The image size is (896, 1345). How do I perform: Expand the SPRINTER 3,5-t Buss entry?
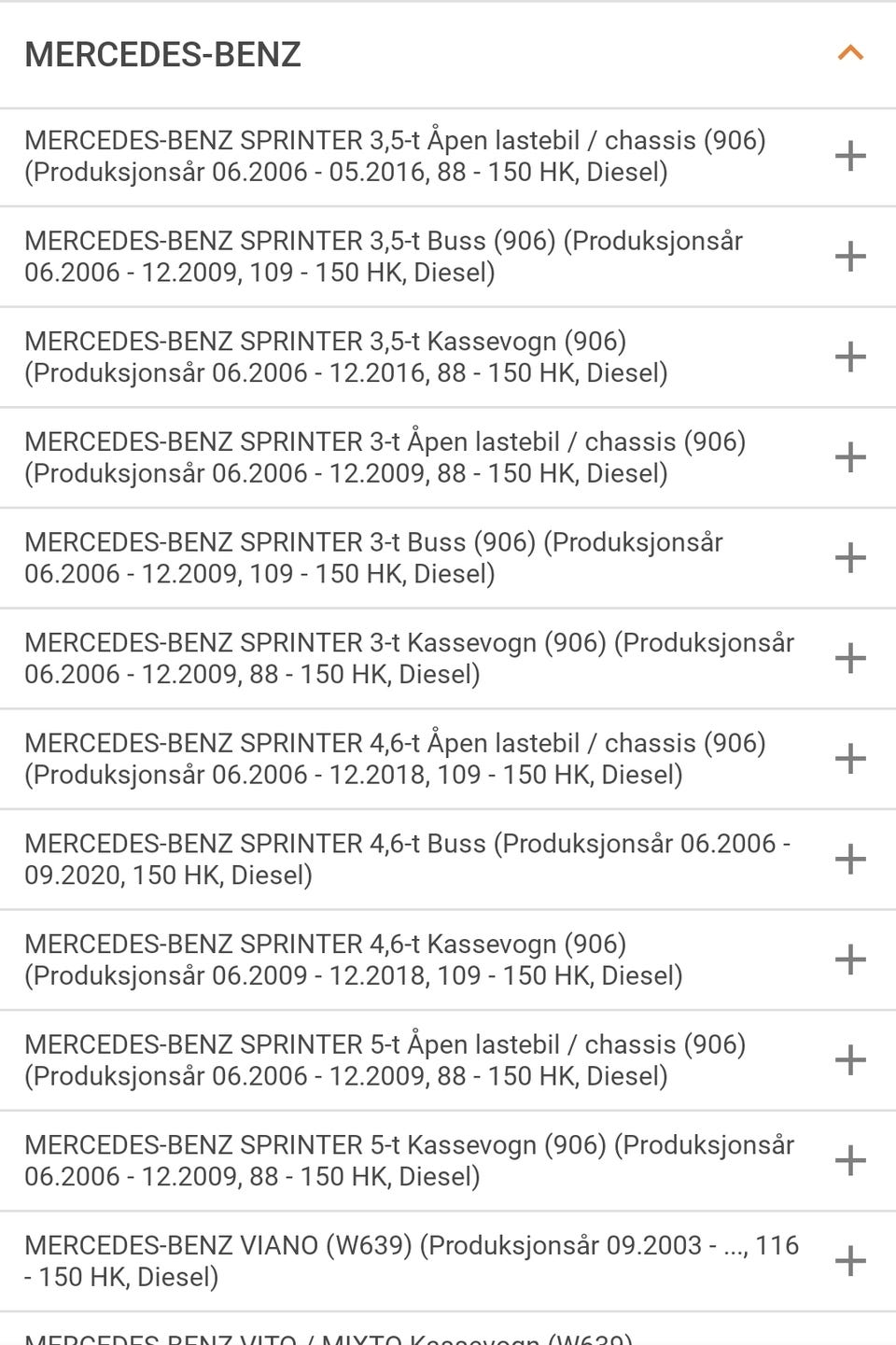tap(850, 256)
